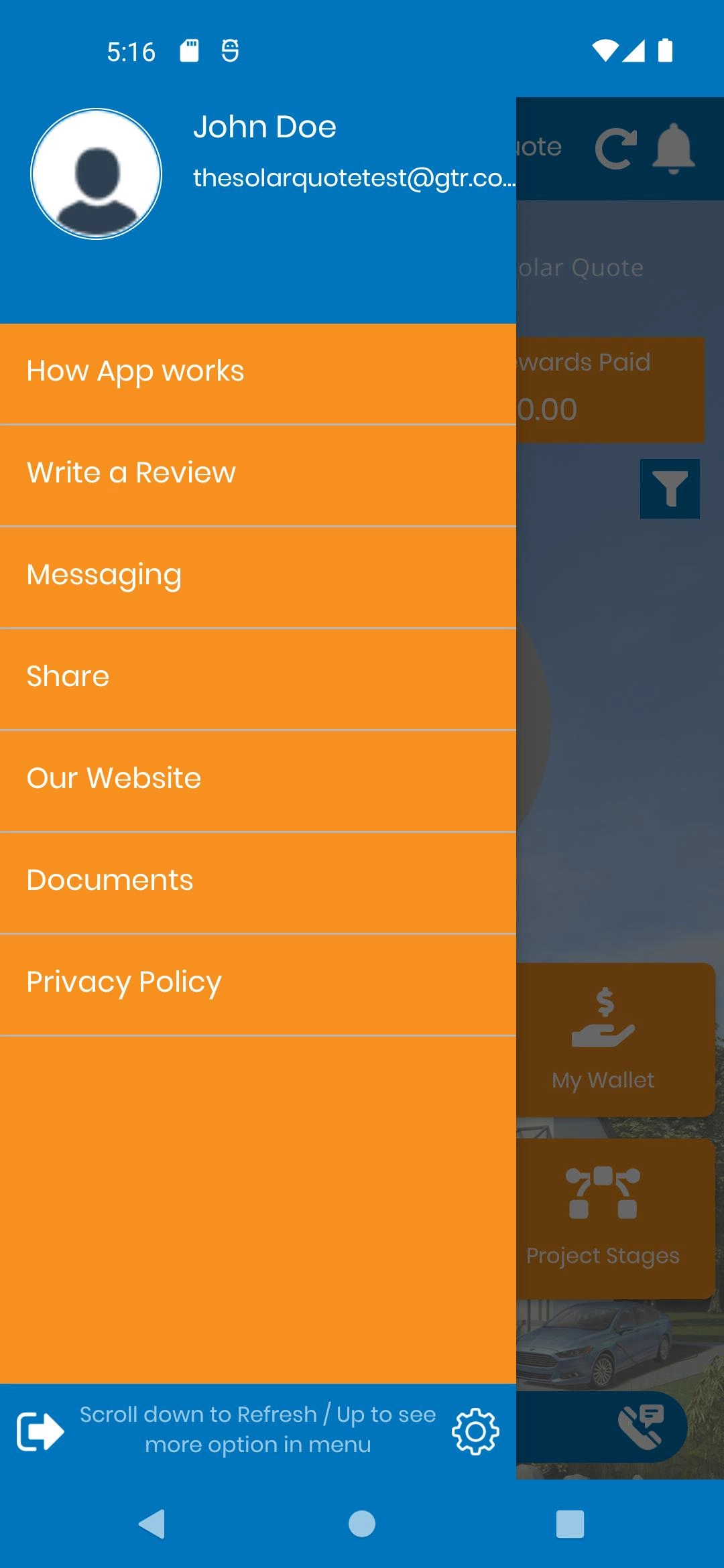View Documents
724x1568 pixels.
pyautogui.click(x=258, y=882)
